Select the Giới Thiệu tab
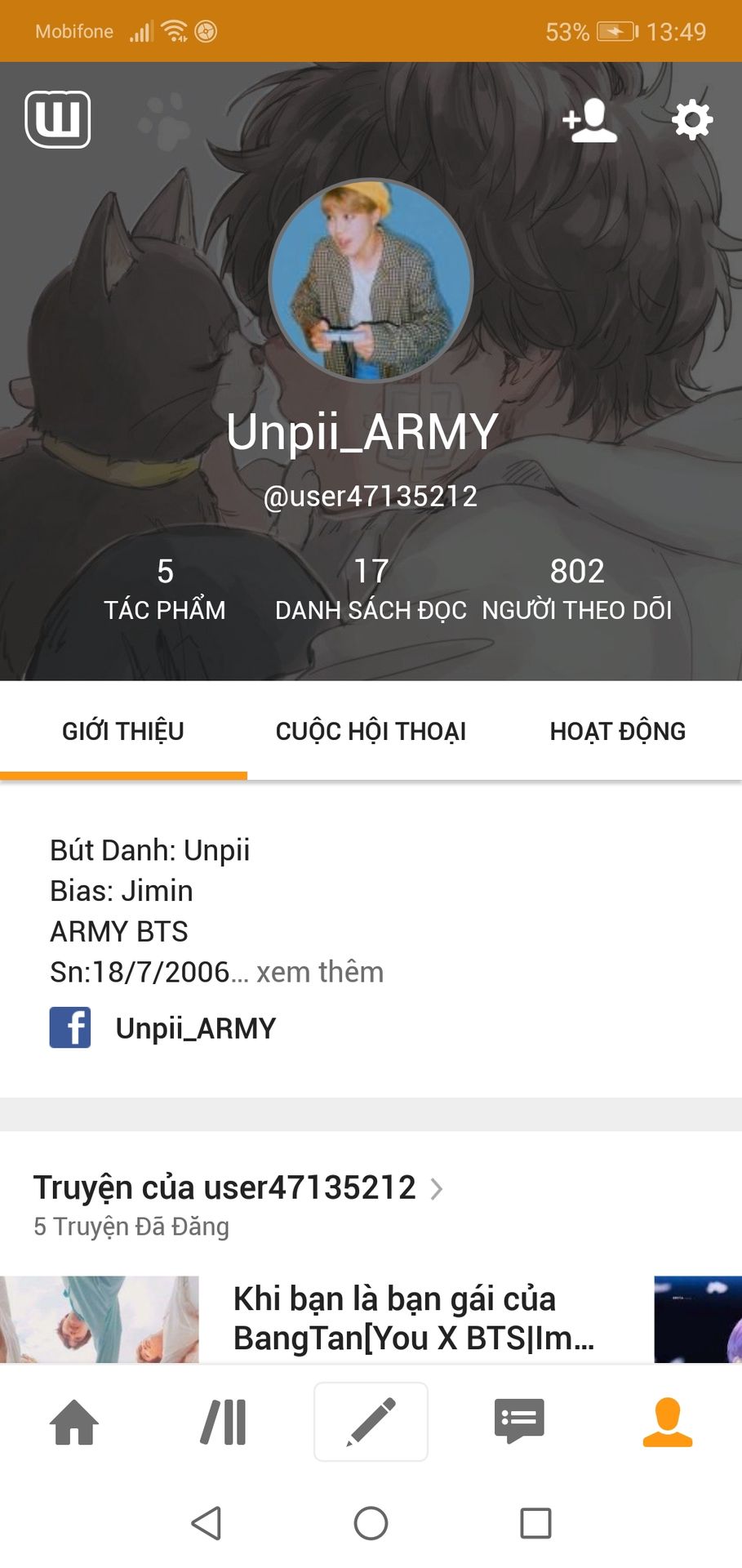742x1568 pixels. pyautogui.click(x=123, y=731)
